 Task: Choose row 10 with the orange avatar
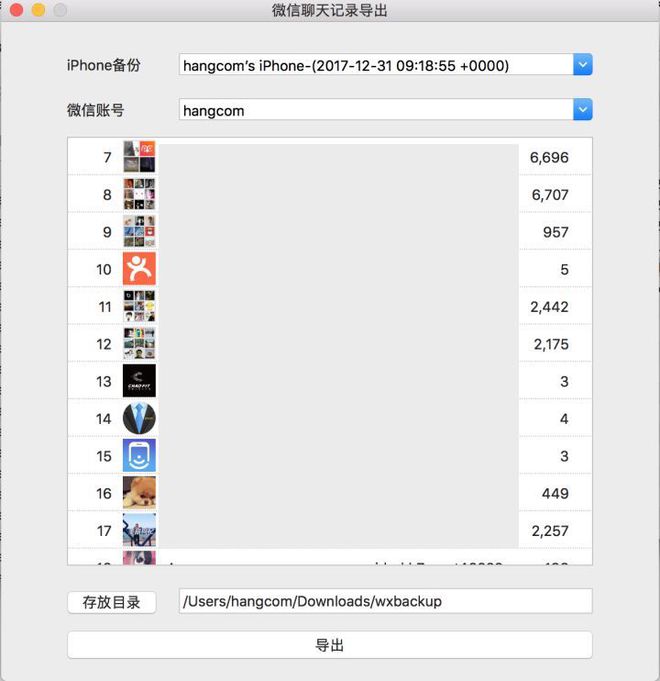coord(330,269)
